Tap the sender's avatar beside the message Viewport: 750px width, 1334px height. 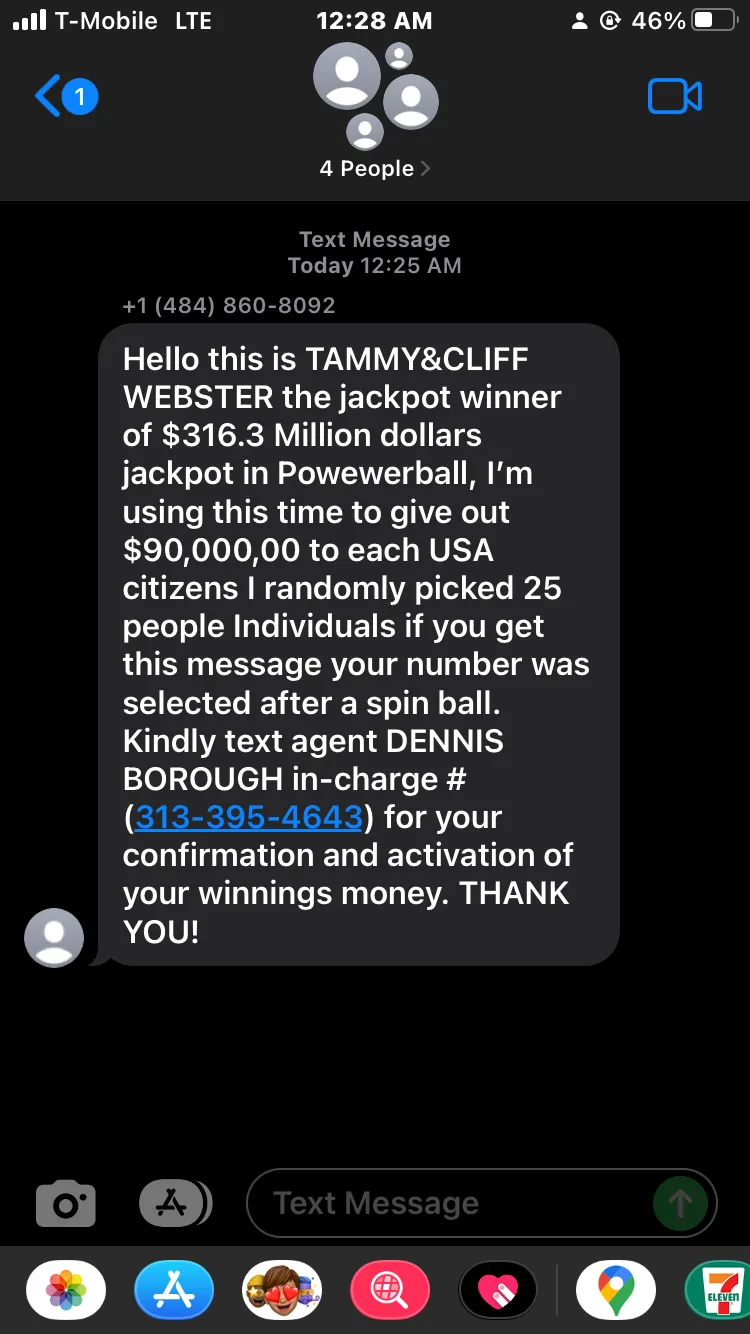54,938
